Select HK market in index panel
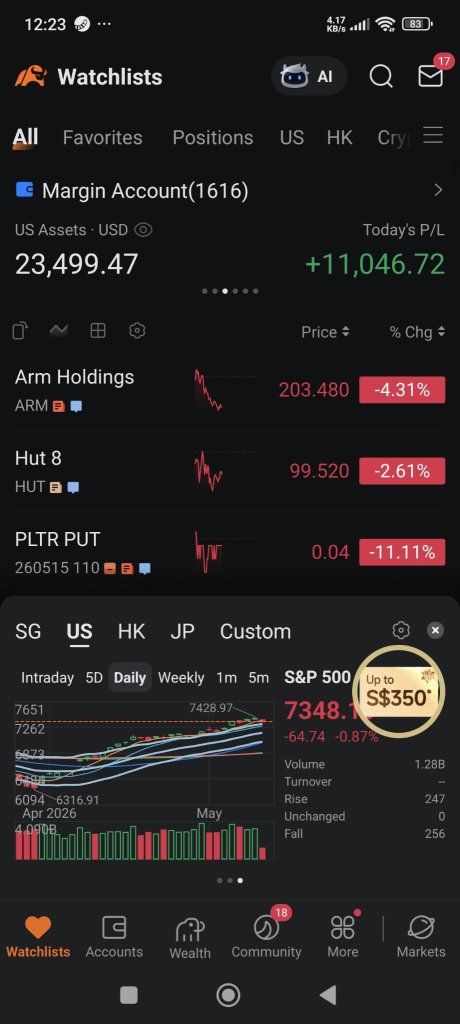This screenshot has width=460, height=1024. pyautogui.click(x=131, y=632)
